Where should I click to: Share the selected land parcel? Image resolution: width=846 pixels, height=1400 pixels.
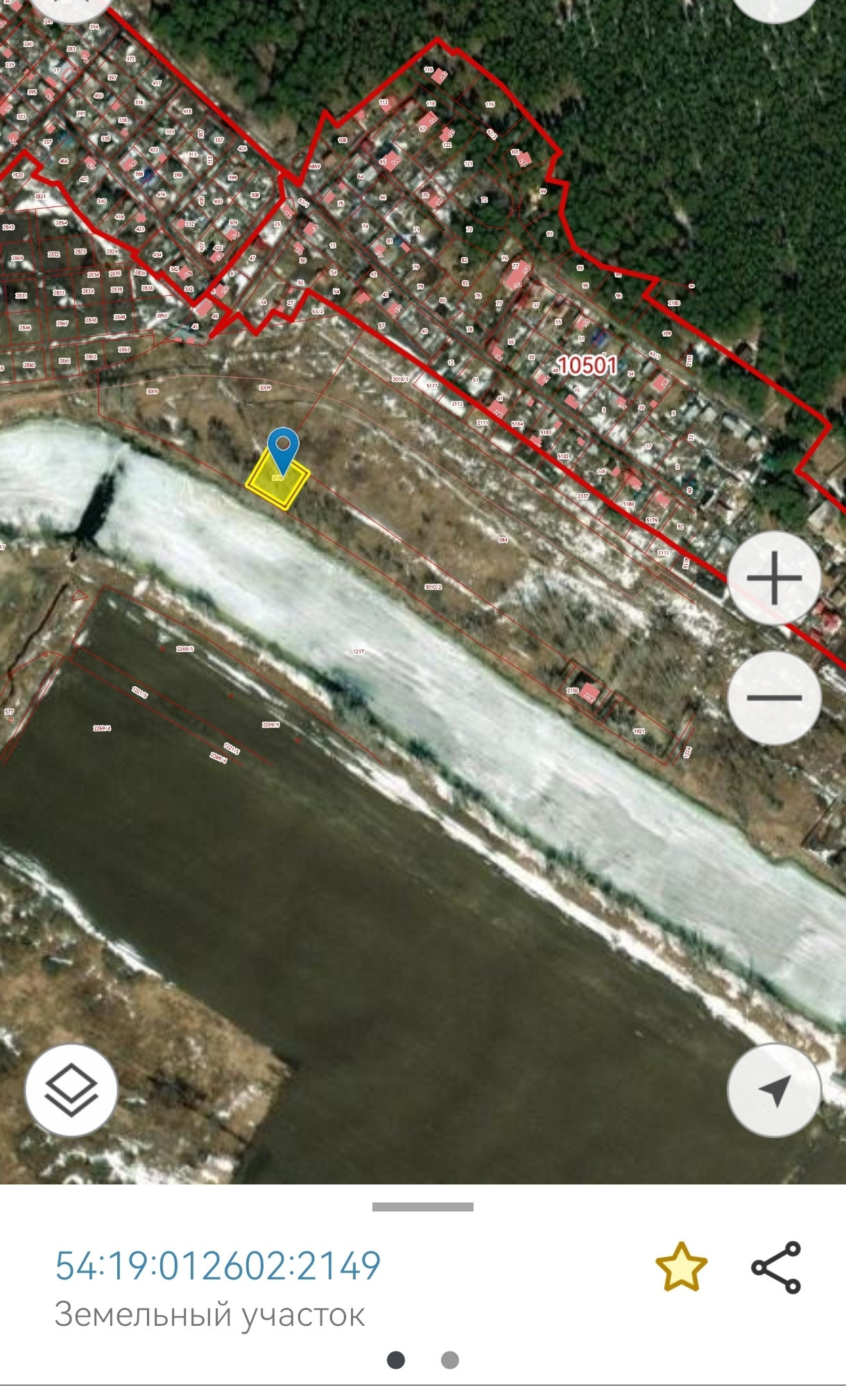777,1267
